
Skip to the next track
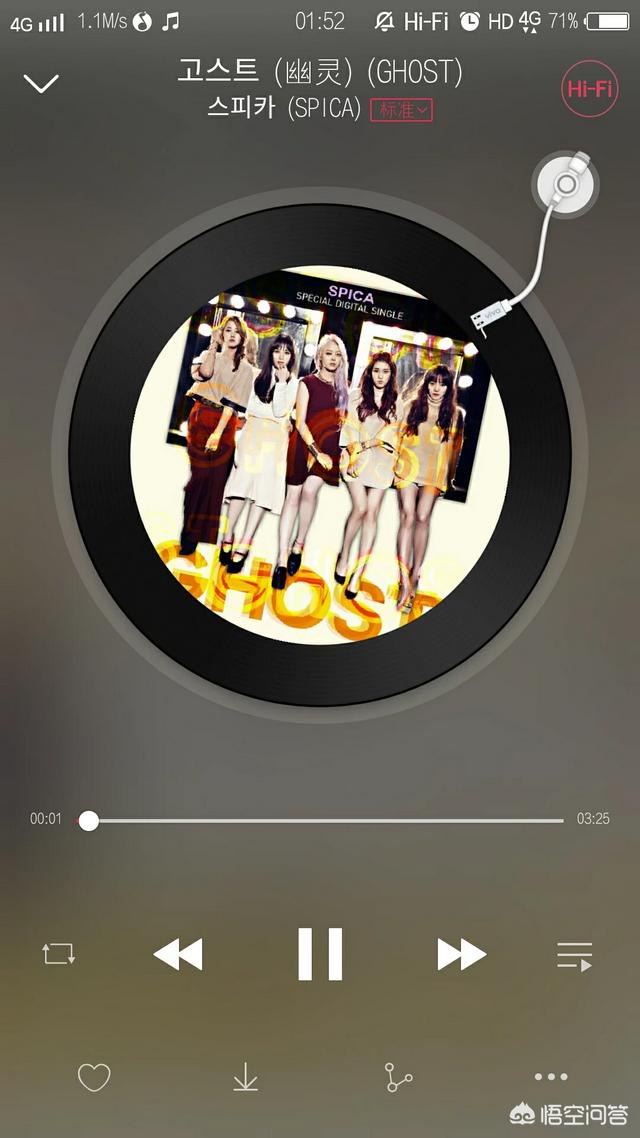(461, 955)
